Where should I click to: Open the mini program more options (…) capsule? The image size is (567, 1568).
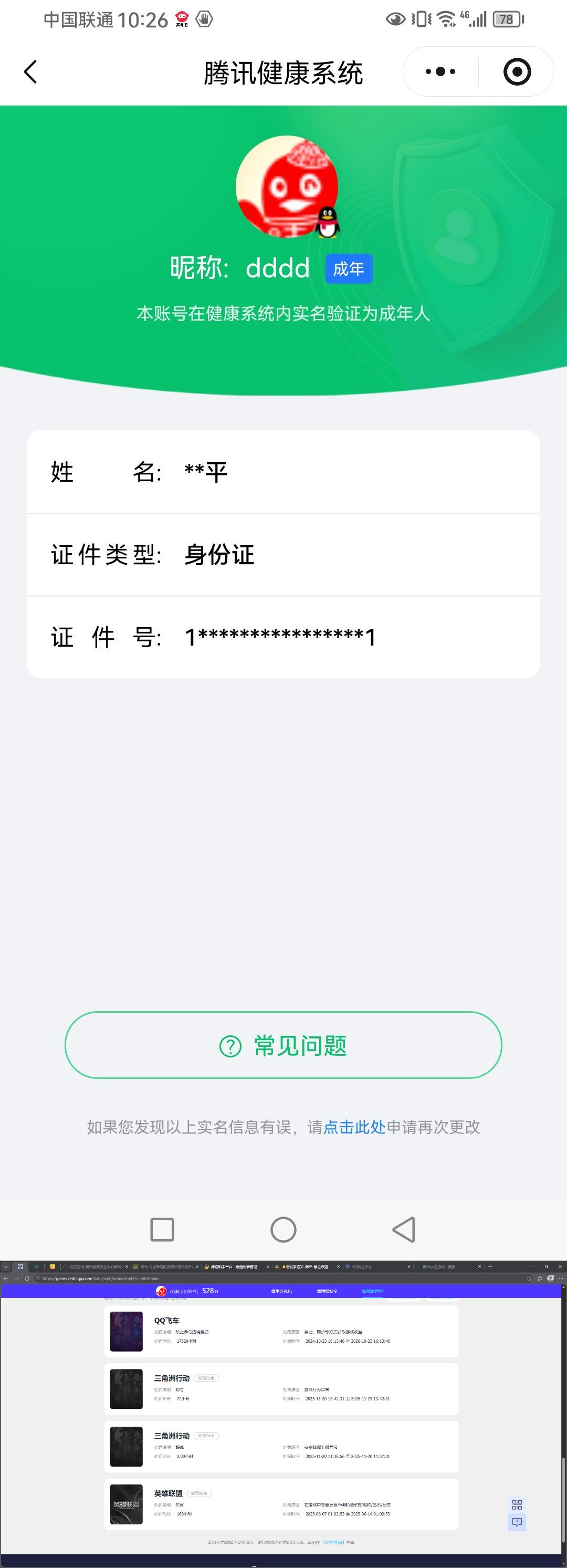(x=439, y=71)
